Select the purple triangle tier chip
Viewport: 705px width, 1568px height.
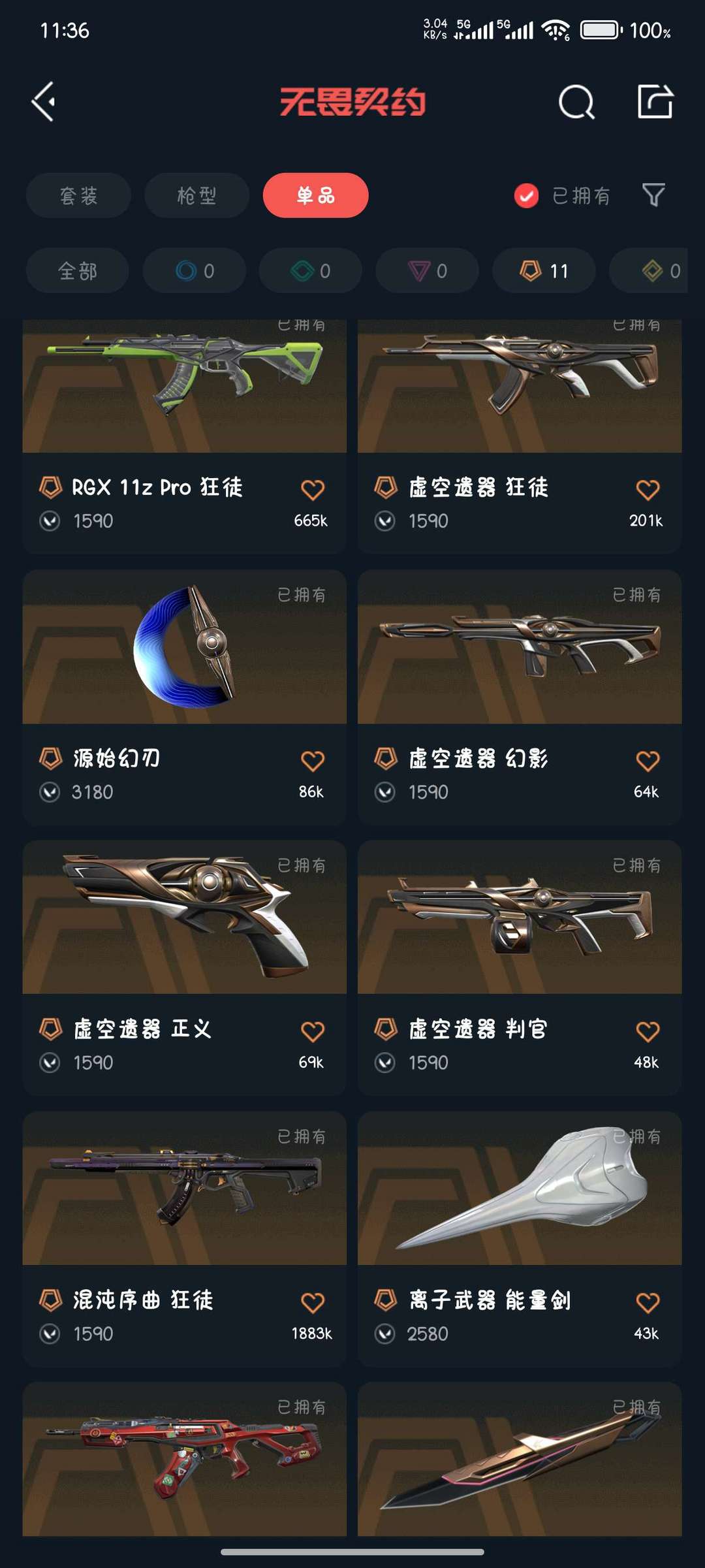(427, 270)
